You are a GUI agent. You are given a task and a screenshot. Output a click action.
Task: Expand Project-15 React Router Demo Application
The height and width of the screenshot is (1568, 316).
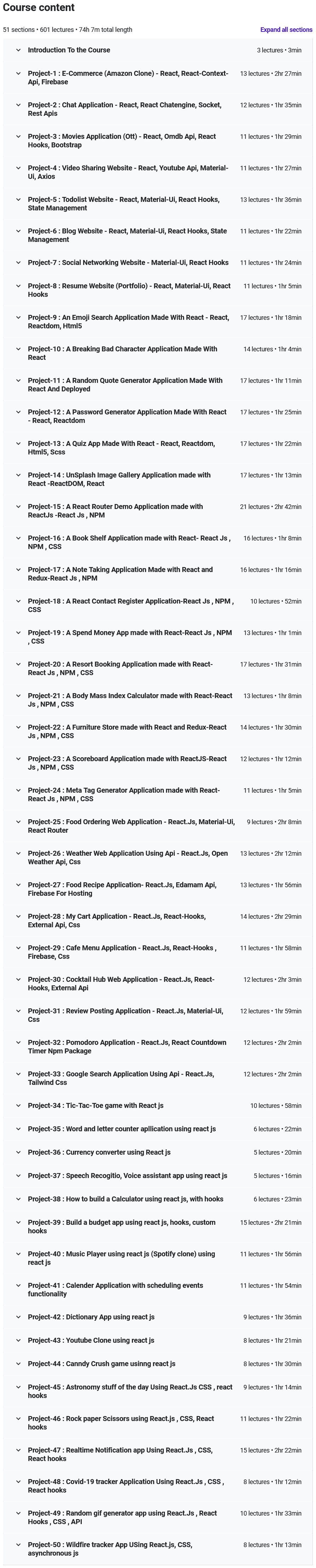115,511
